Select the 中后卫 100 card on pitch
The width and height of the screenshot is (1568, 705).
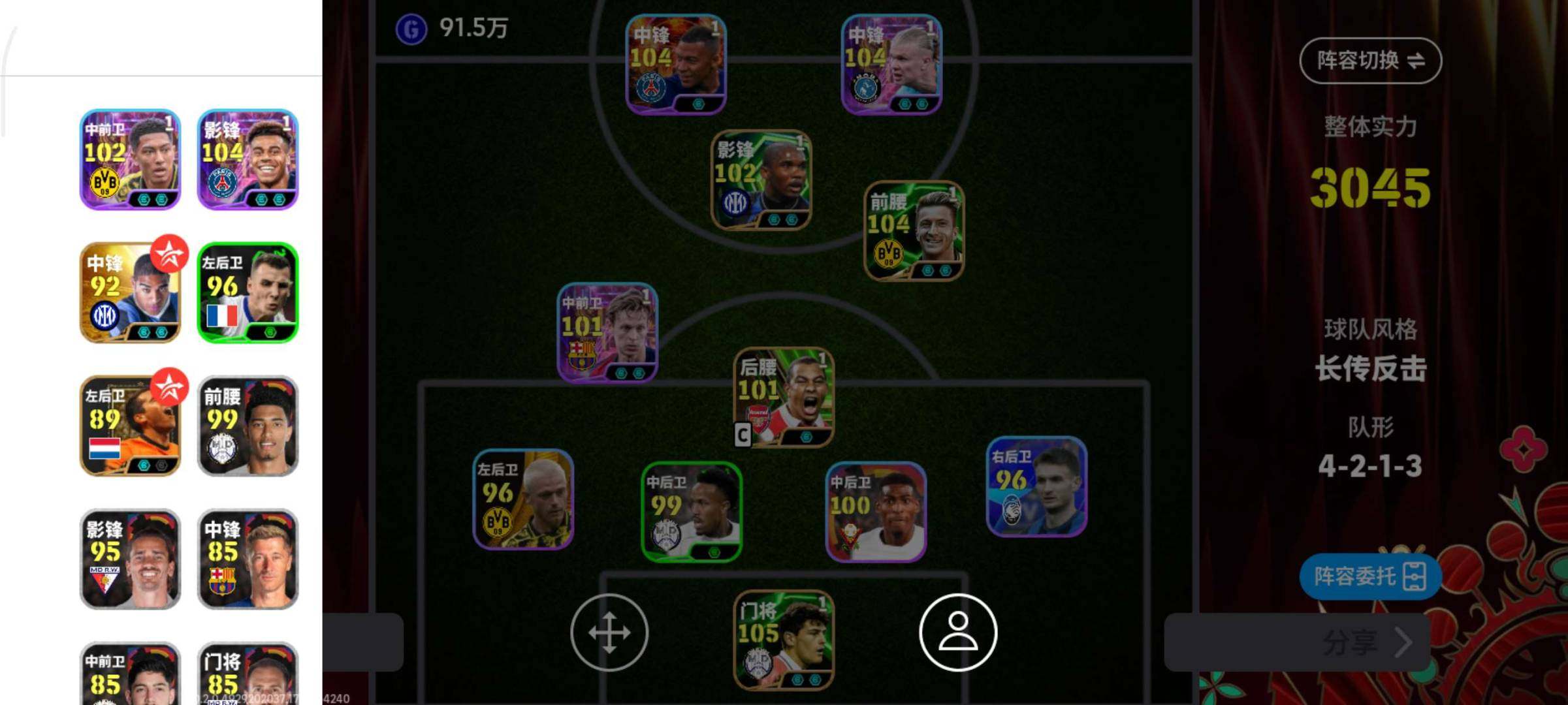point(876,512)
